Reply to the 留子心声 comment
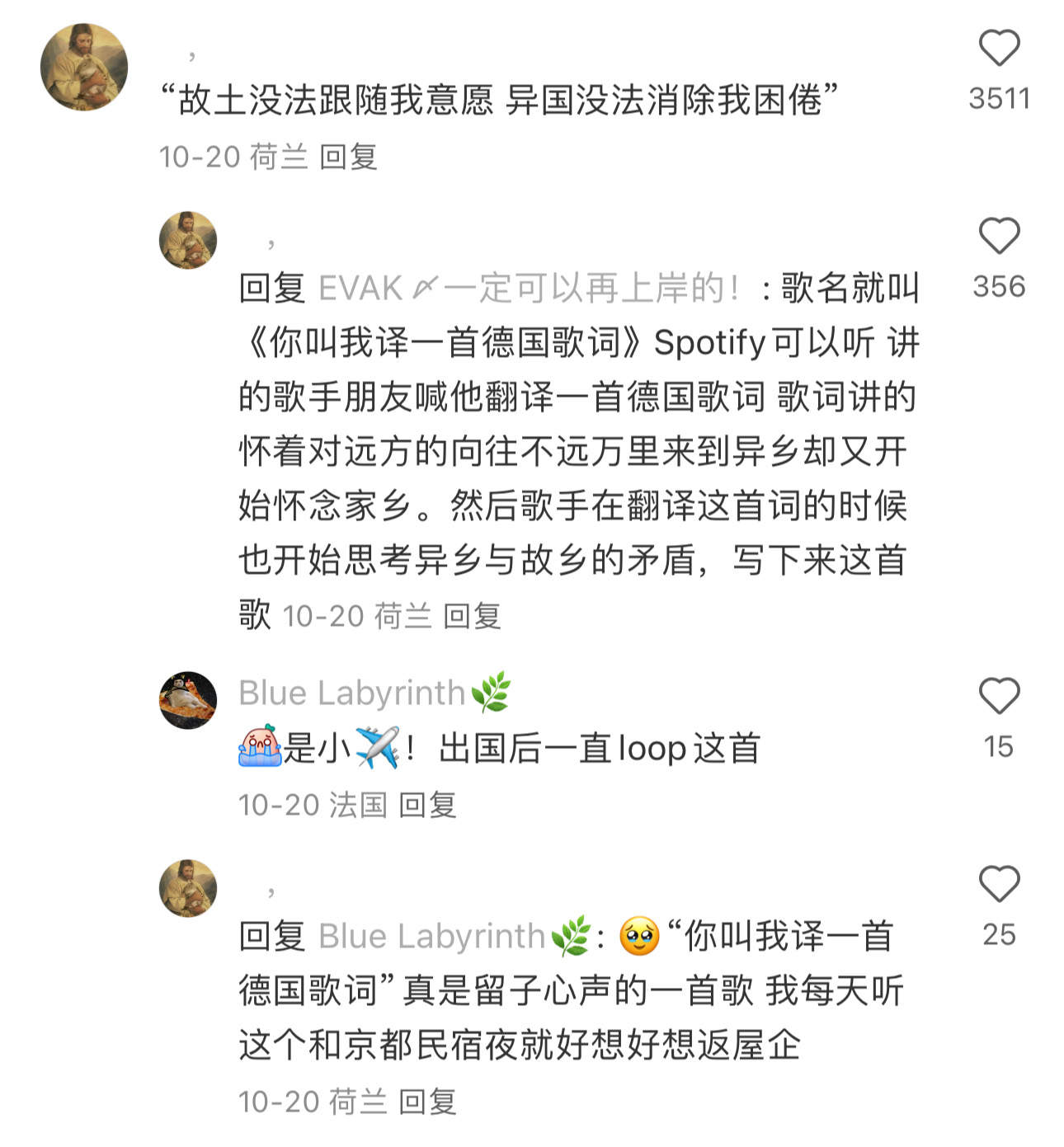 pos(427,1102)
